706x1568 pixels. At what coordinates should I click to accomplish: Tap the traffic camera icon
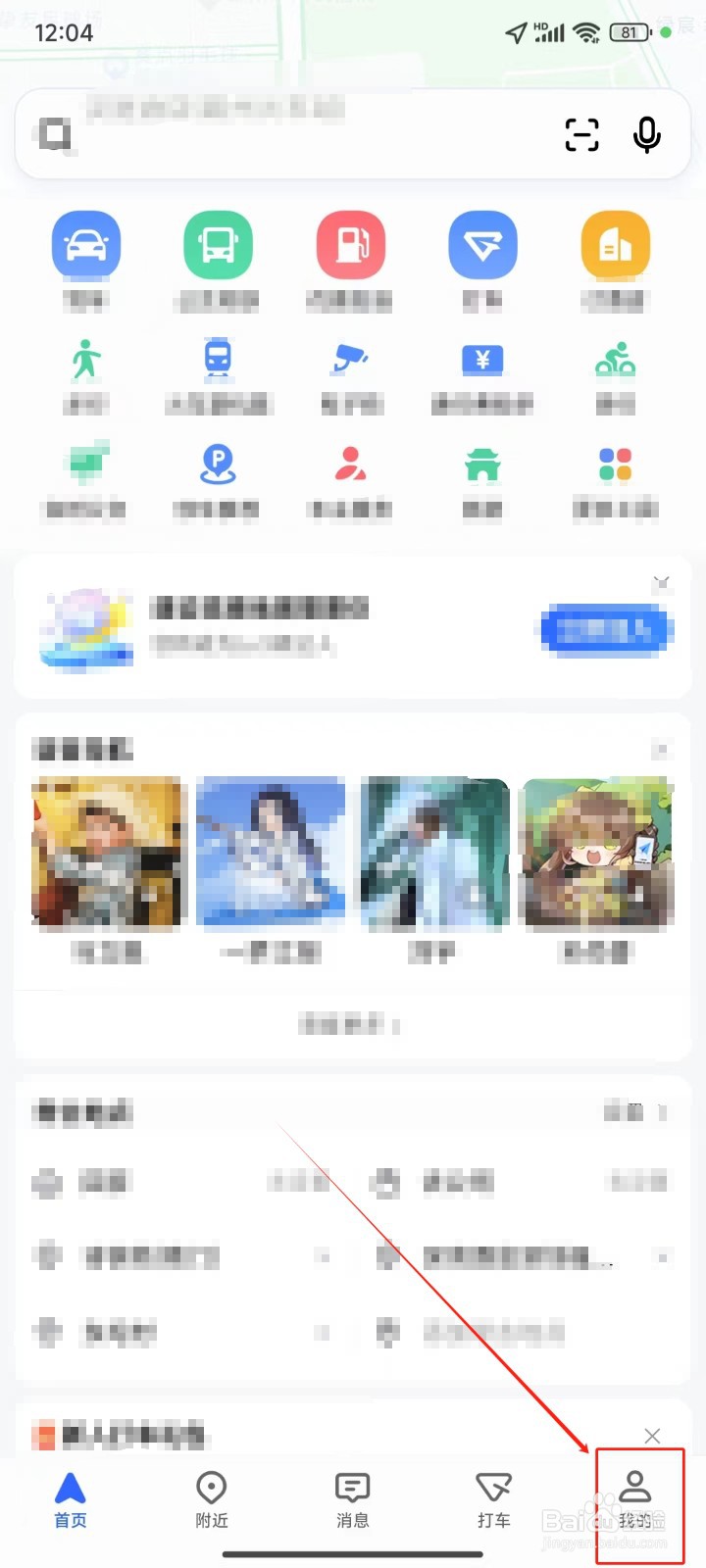350,361
